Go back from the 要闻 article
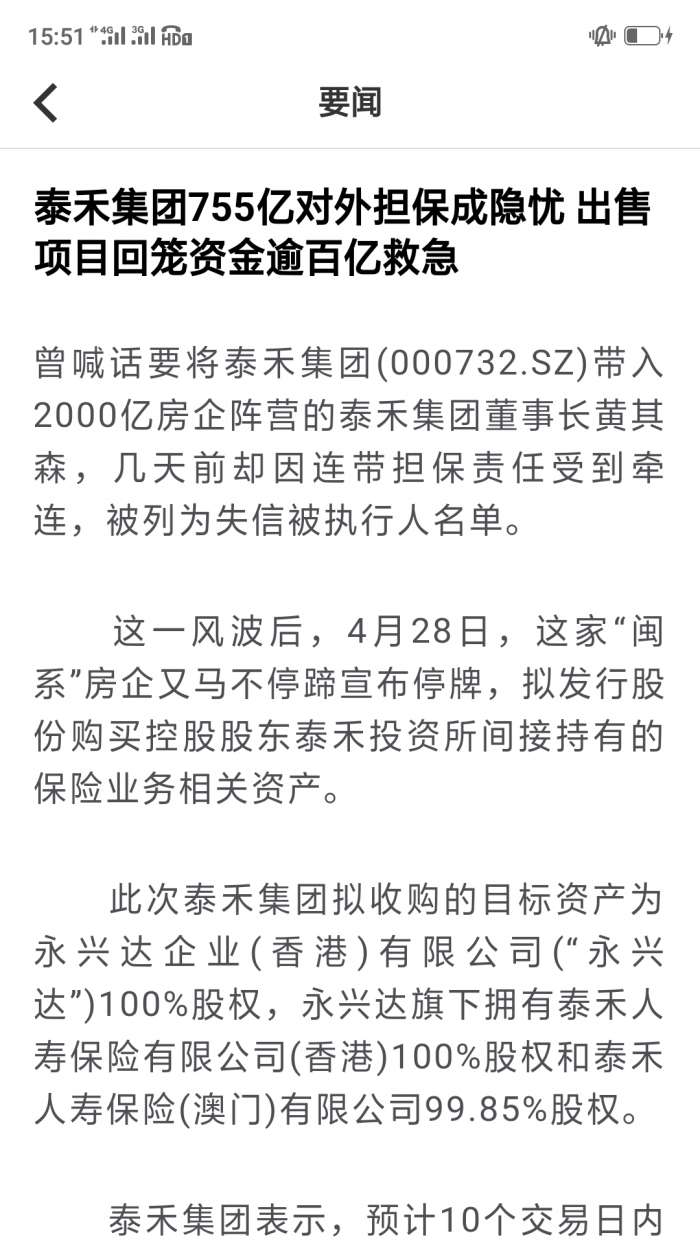This screenshot has width=700, height=1244. tap(46, 102)
